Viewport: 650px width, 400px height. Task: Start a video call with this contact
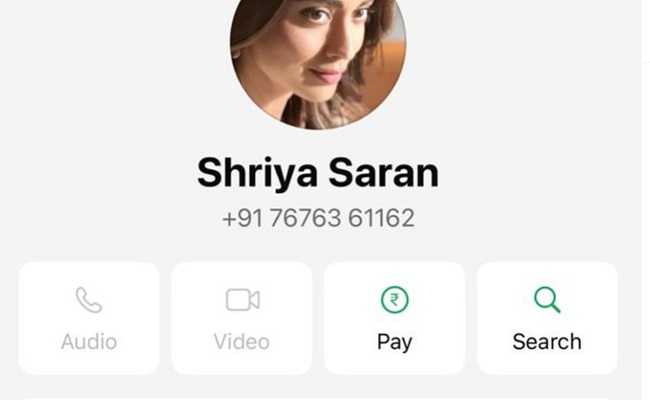[242, 318]
